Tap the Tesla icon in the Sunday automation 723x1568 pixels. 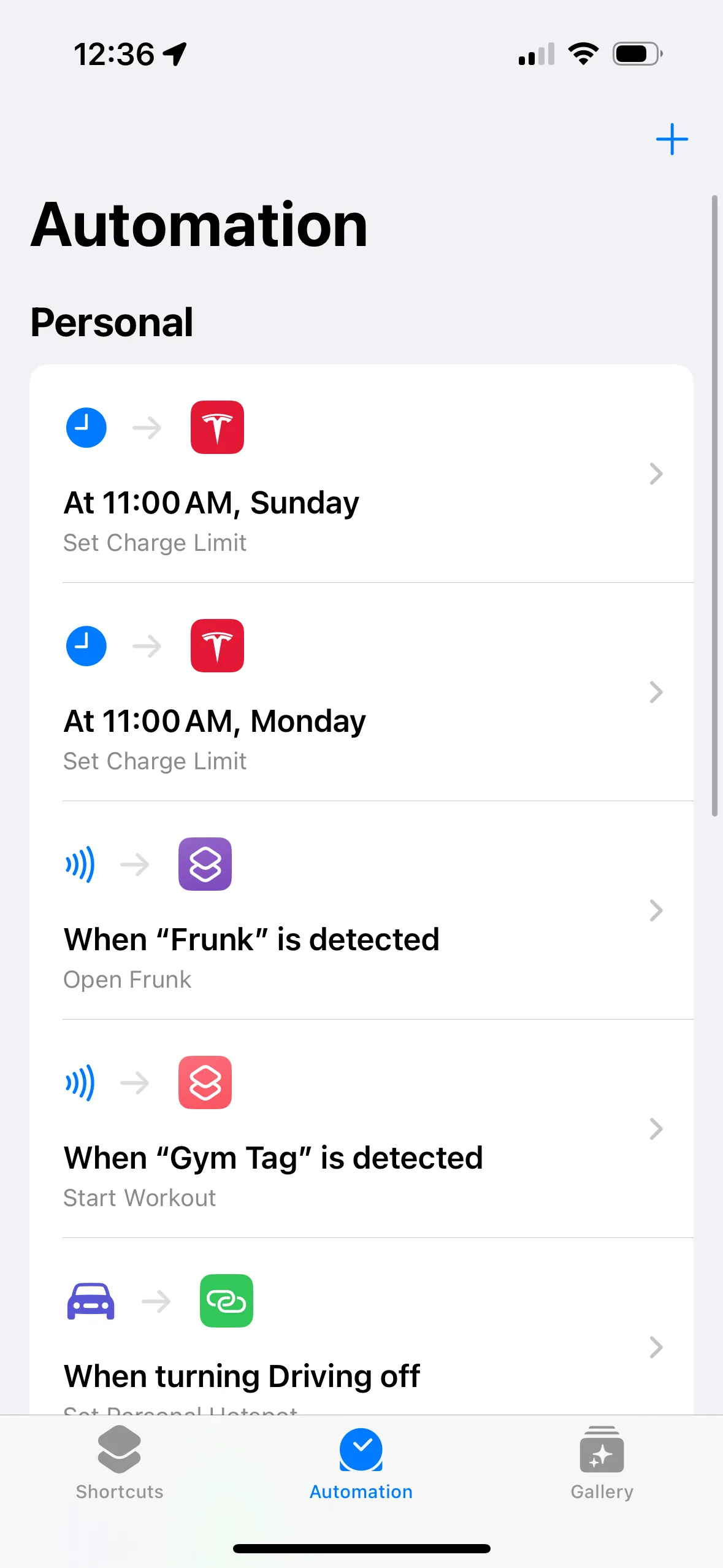point(217,428)
